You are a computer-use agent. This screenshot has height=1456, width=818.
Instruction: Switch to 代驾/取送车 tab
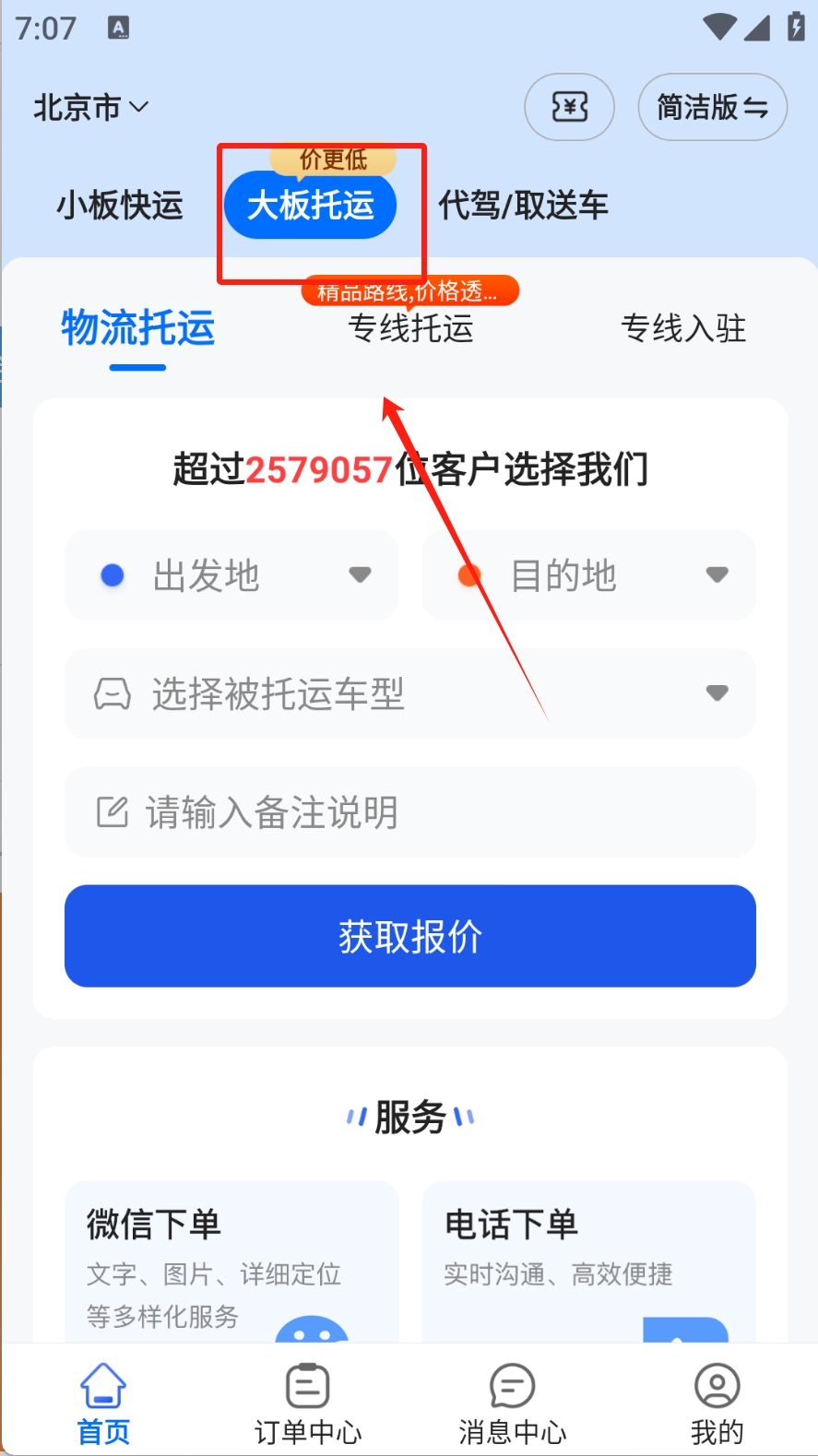tap(523, 206)
